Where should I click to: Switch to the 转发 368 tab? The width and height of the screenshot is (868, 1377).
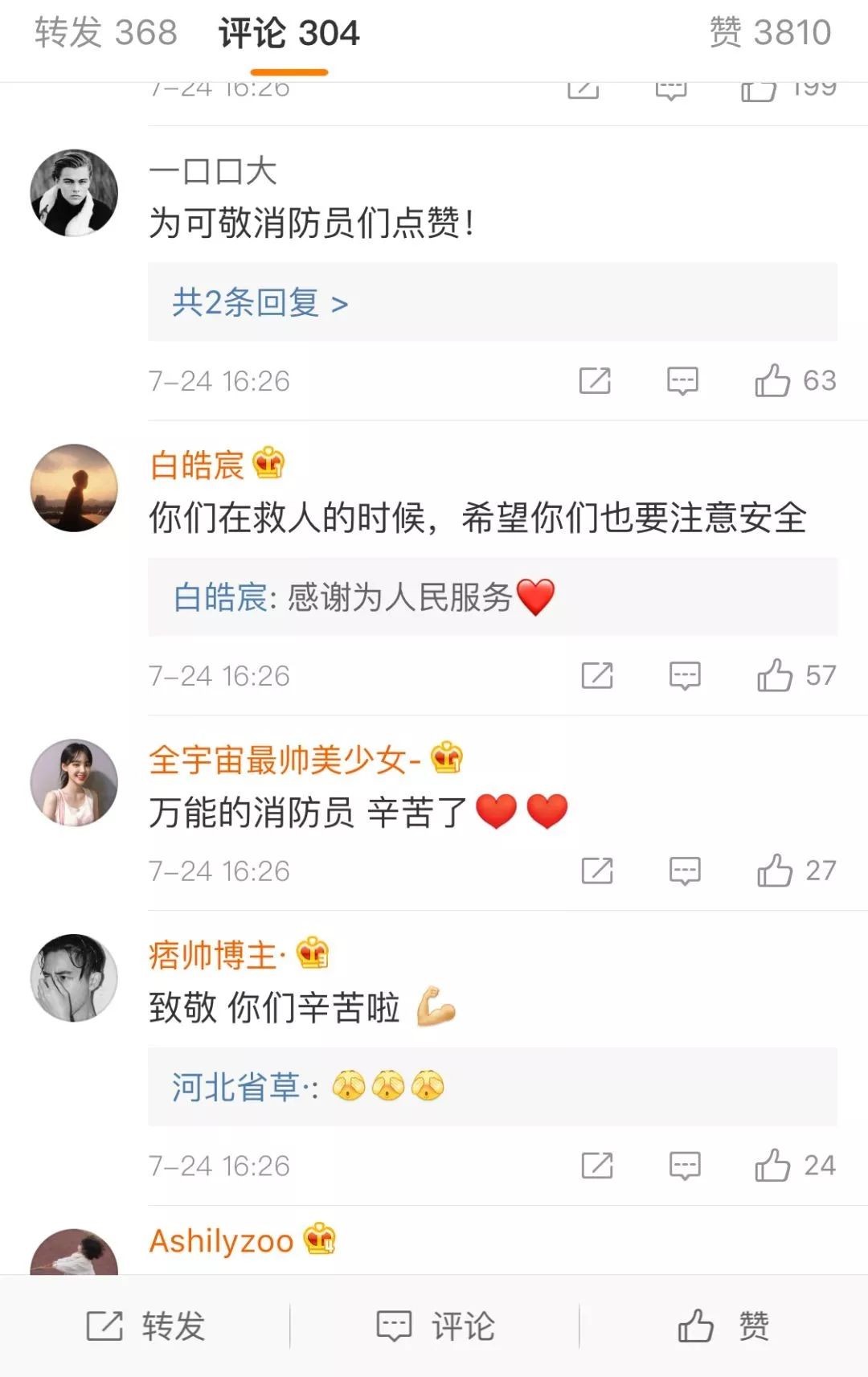(105, 33)
